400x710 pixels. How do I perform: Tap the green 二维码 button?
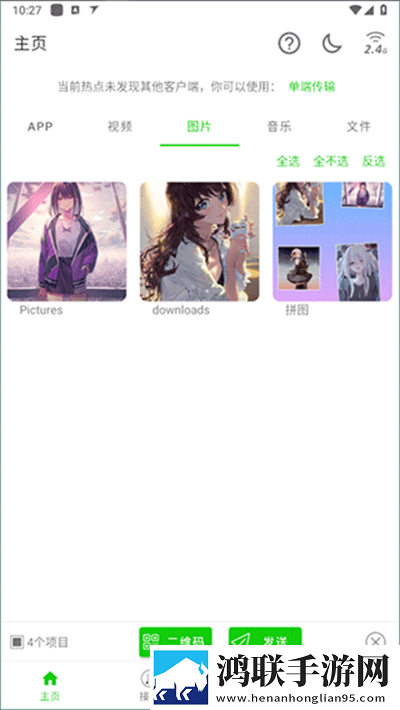click(x=175, y=641)
